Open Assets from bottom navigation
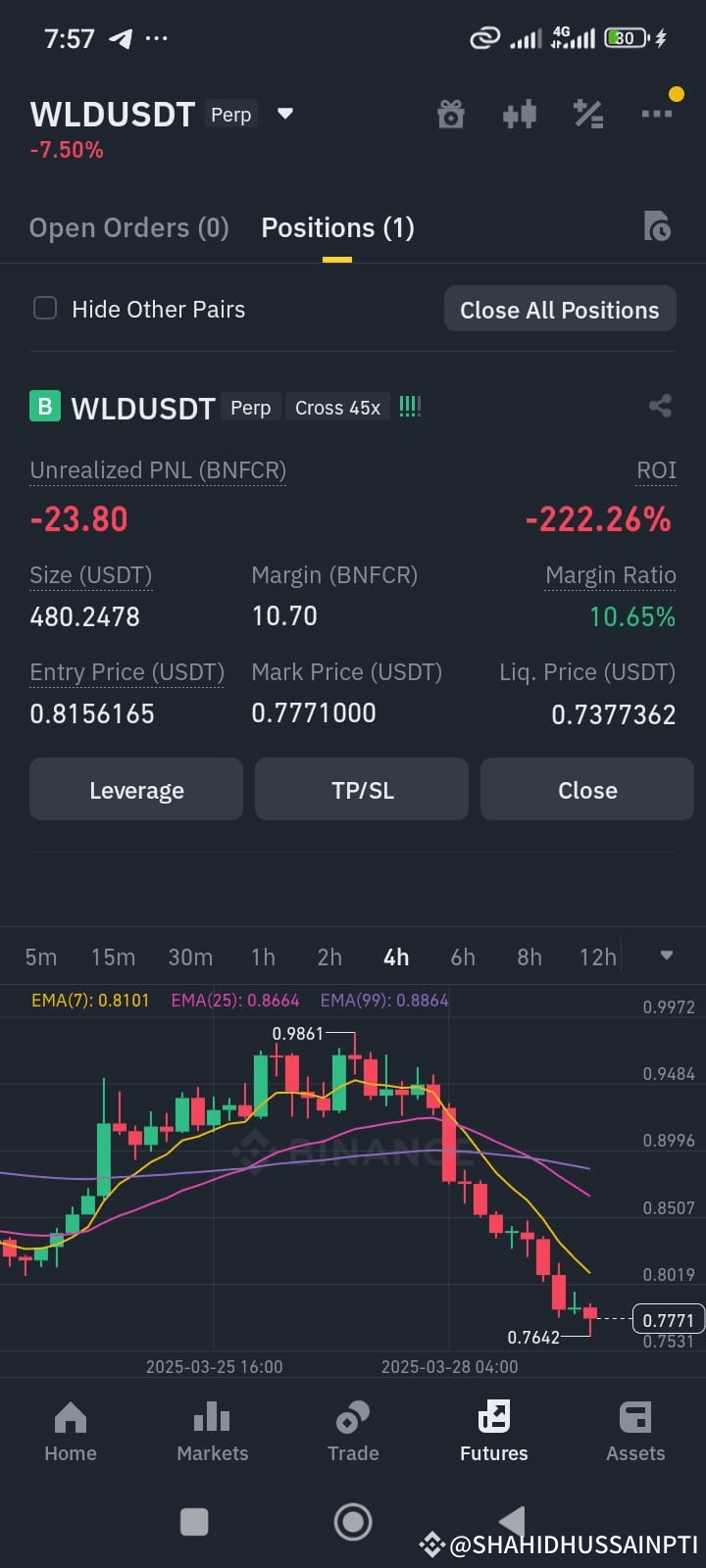This screenshot has width=706, height=1568. click(x=635, y=1431)
